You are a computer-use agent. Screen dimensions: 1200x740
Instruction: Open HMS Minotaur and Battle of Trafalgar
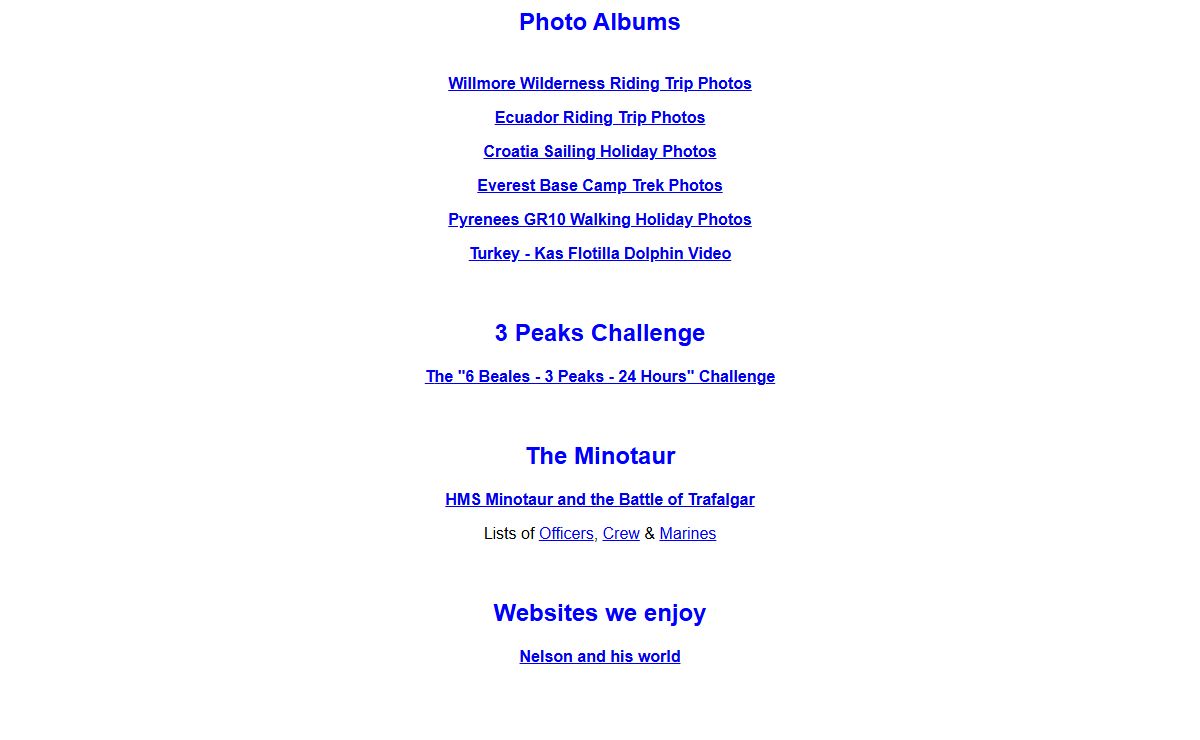pos(599,500)
